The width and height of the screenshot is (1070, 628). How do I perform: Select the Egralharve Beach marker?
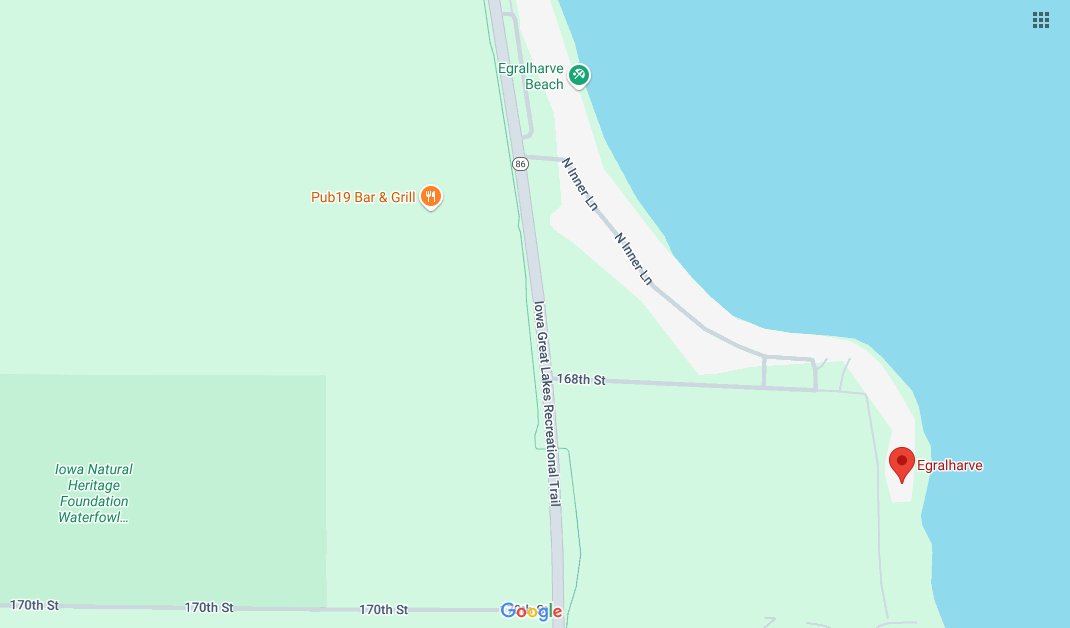click(579, 74)
